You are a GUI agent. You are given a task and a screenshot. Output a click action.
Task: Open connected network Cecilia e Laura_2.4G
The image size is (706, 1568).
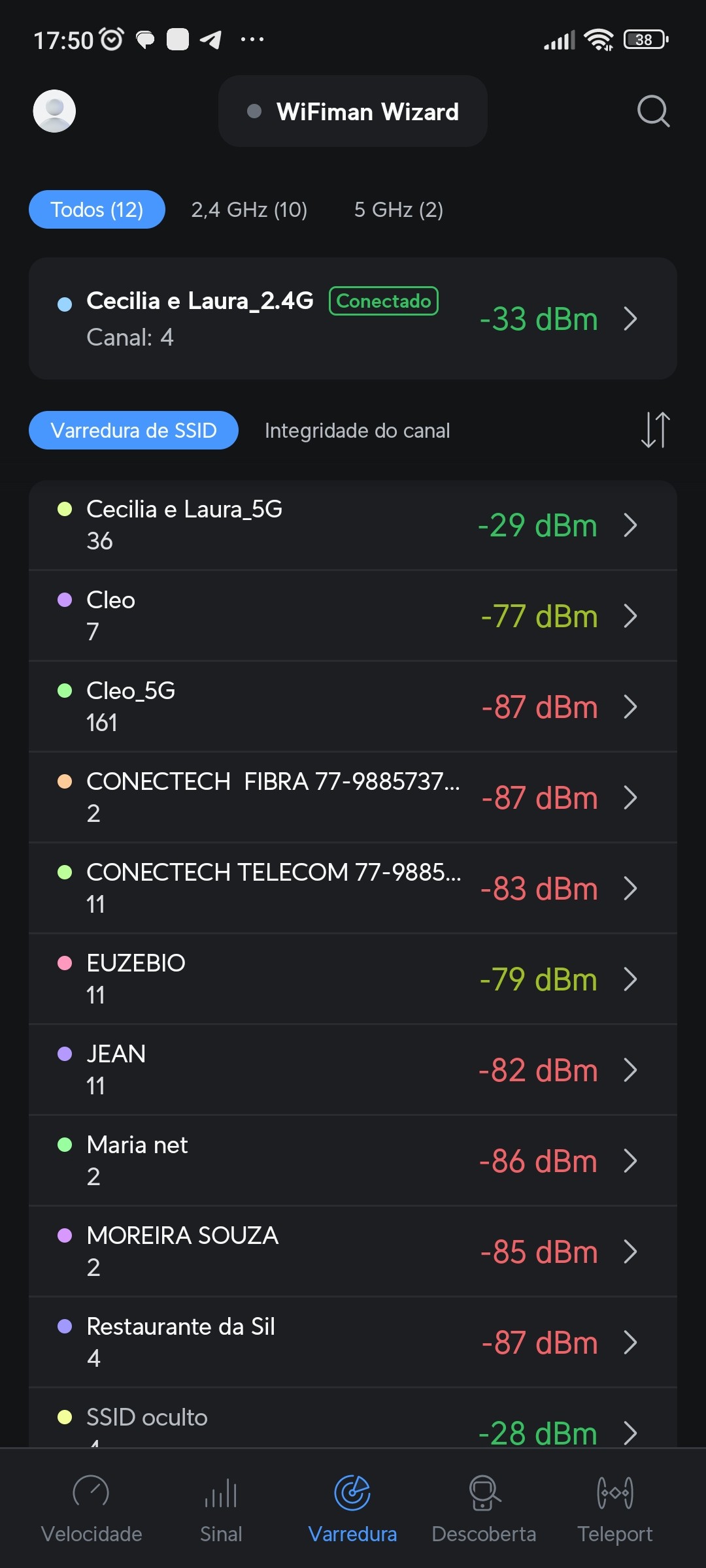(353, 319)
